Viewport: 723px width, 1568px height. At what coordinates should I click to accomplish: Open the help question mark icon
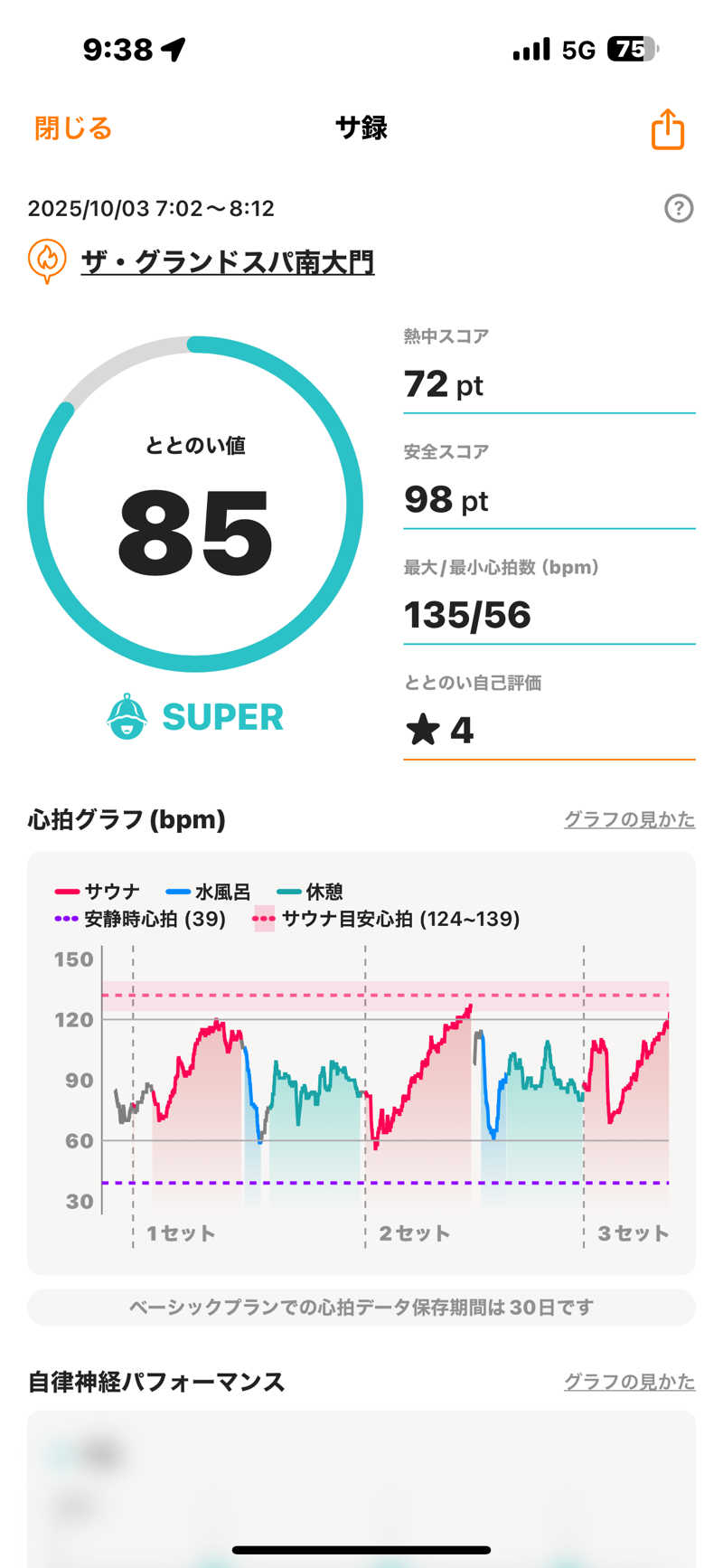point(678,209)
